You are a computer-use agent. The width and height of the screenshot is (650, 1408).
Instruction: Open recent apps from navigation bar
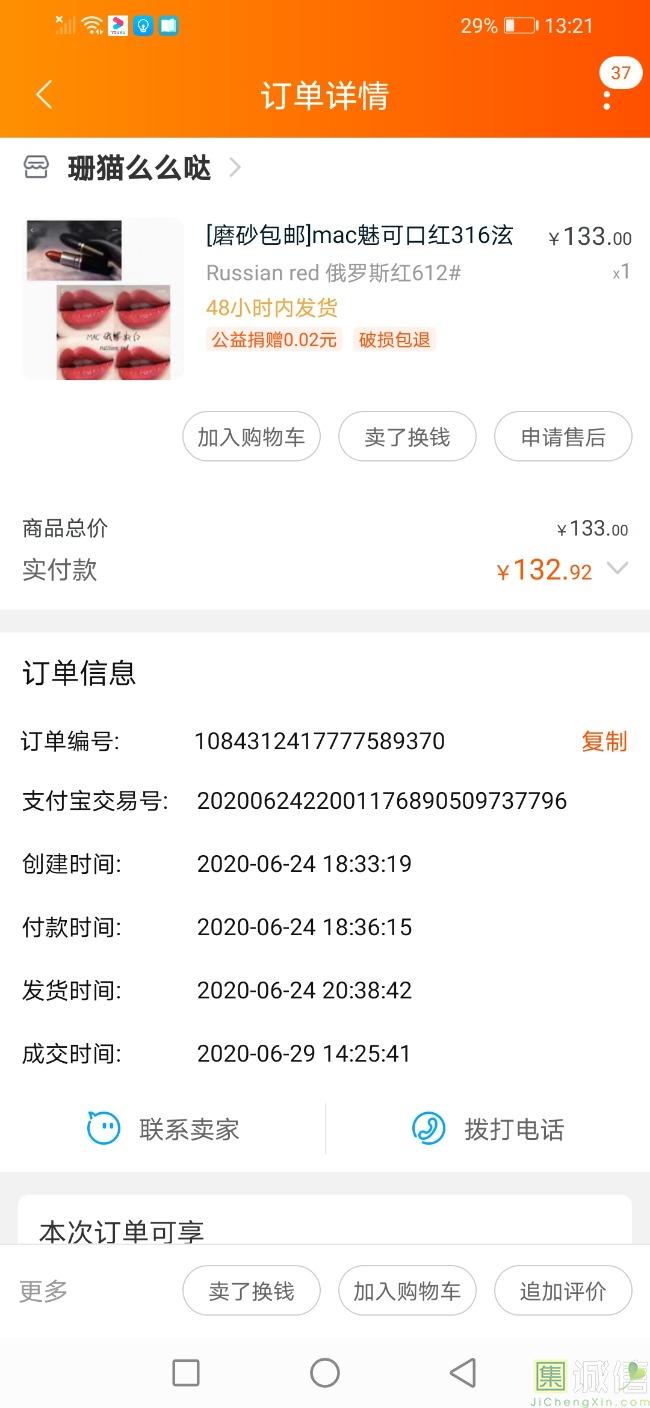pyautogui.click(x=186, y=1373)
